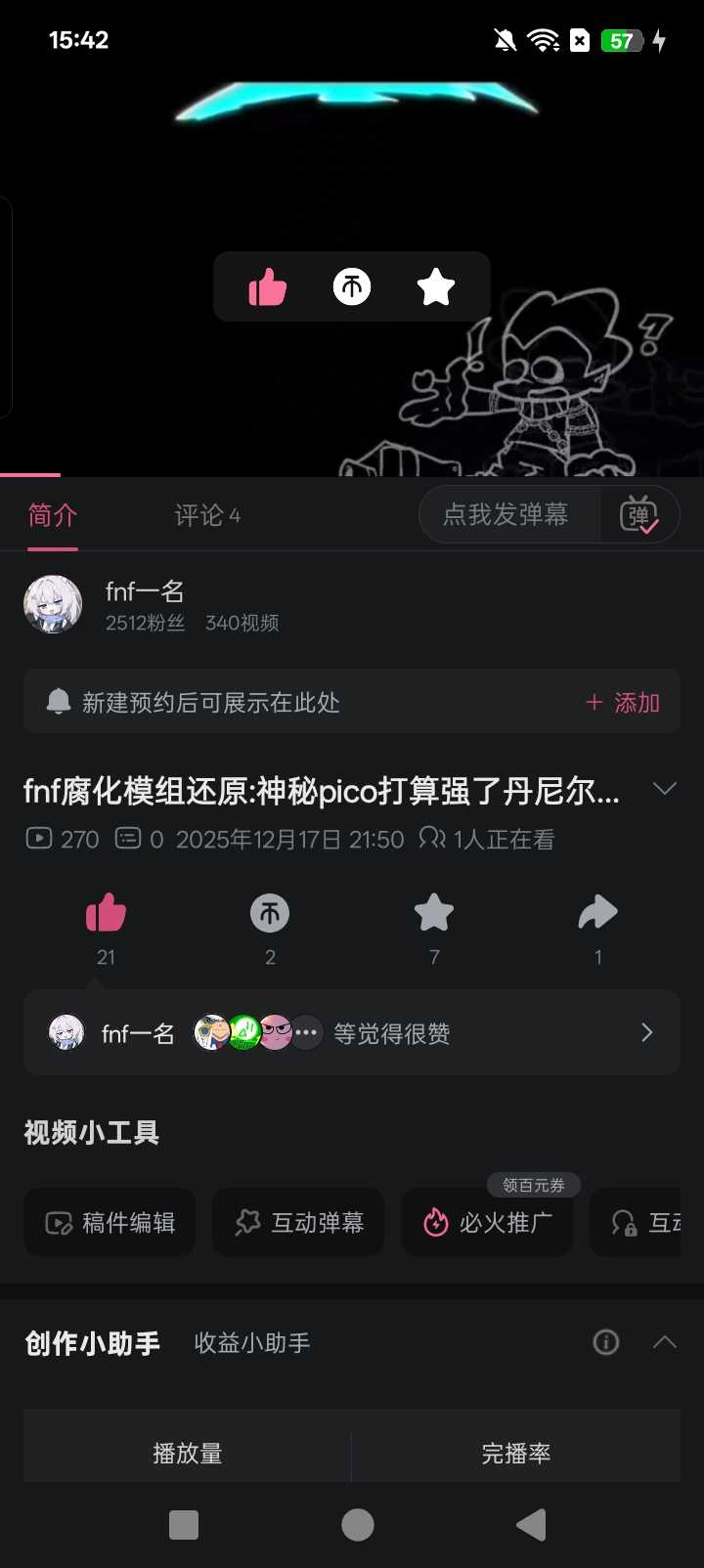Tap 点我发弹幕 to write a danmaku
The height and width of the screenshot is (1568, 704).
[506, 514]
